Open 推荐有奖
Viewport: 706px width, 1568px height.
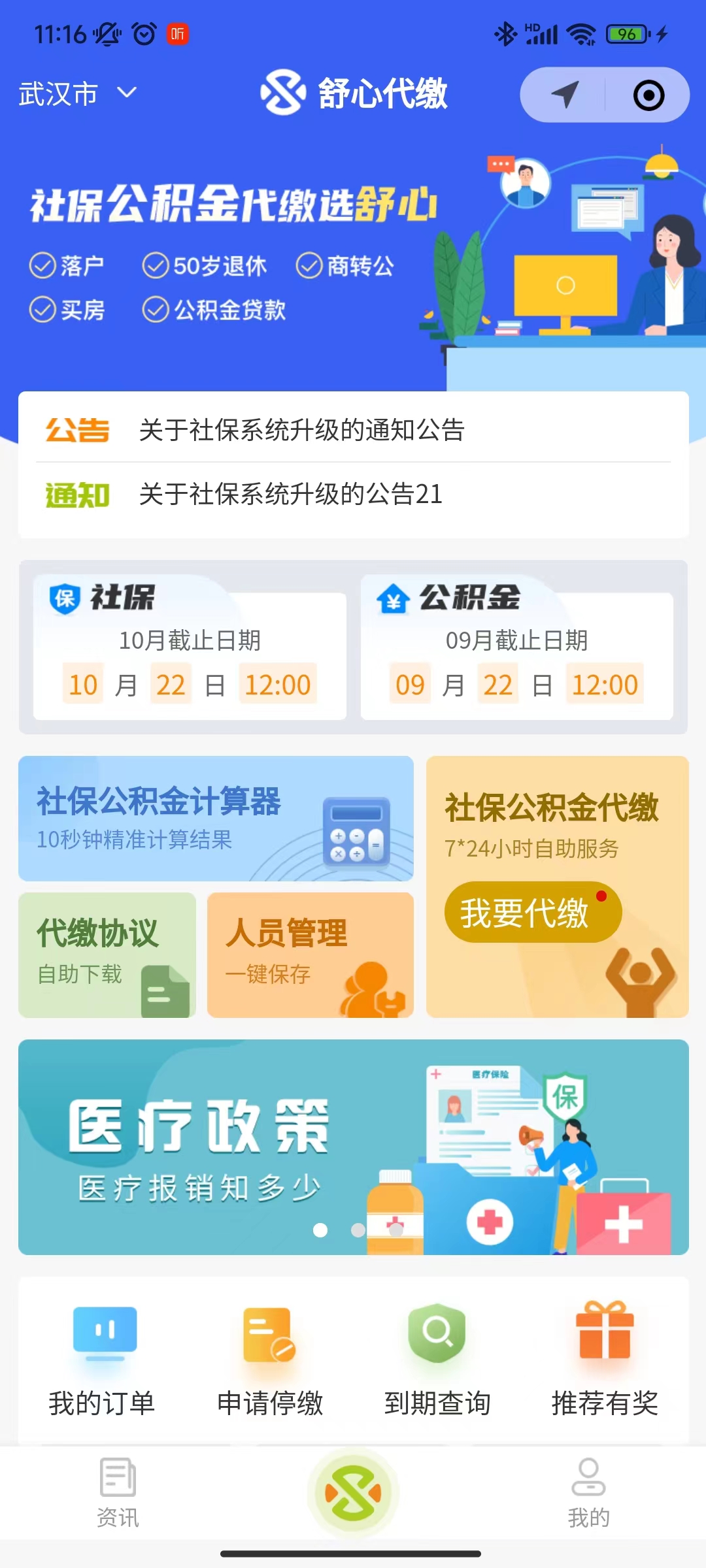click(605, 1360)
